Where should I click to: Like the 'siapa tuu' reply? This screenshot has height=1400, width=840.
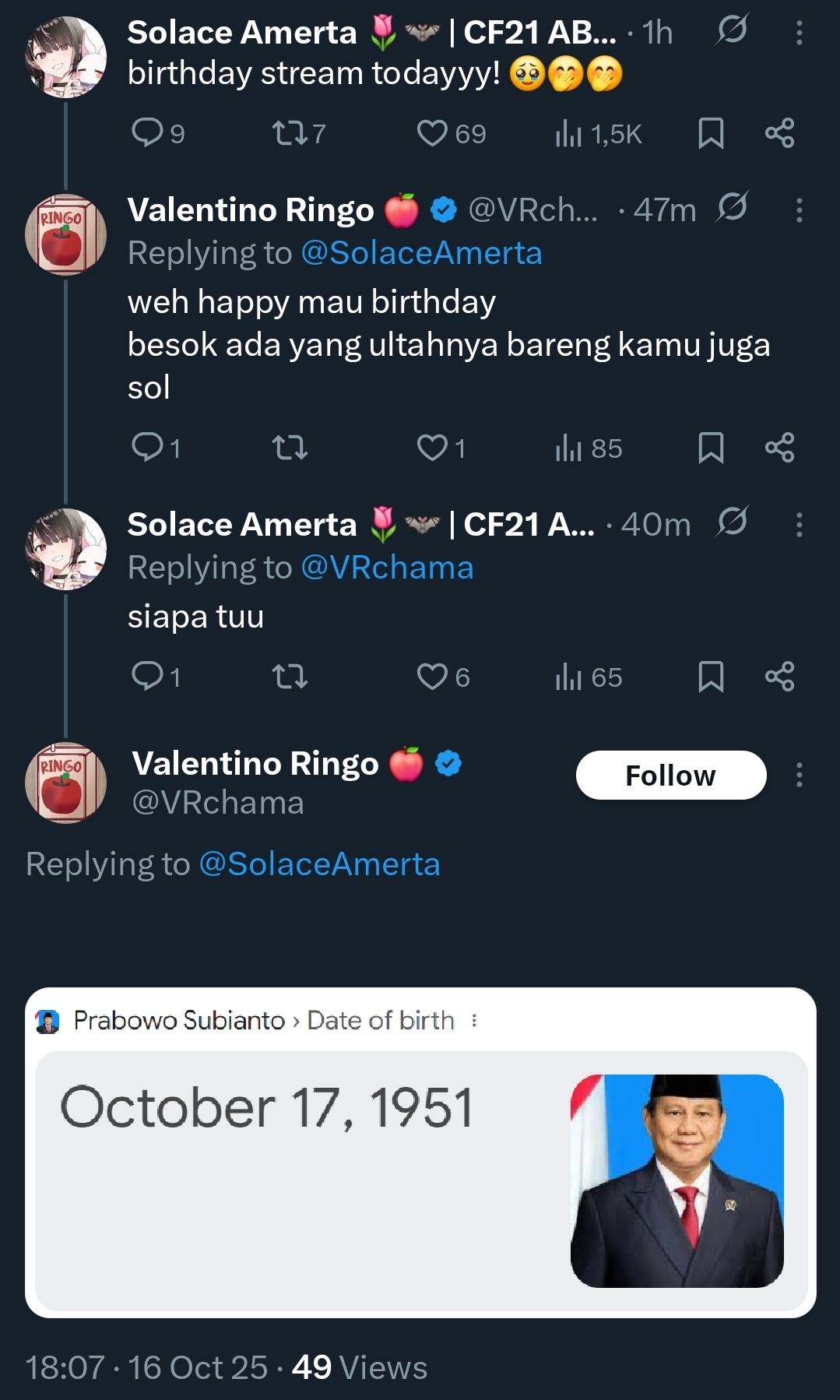click(432, 677)
